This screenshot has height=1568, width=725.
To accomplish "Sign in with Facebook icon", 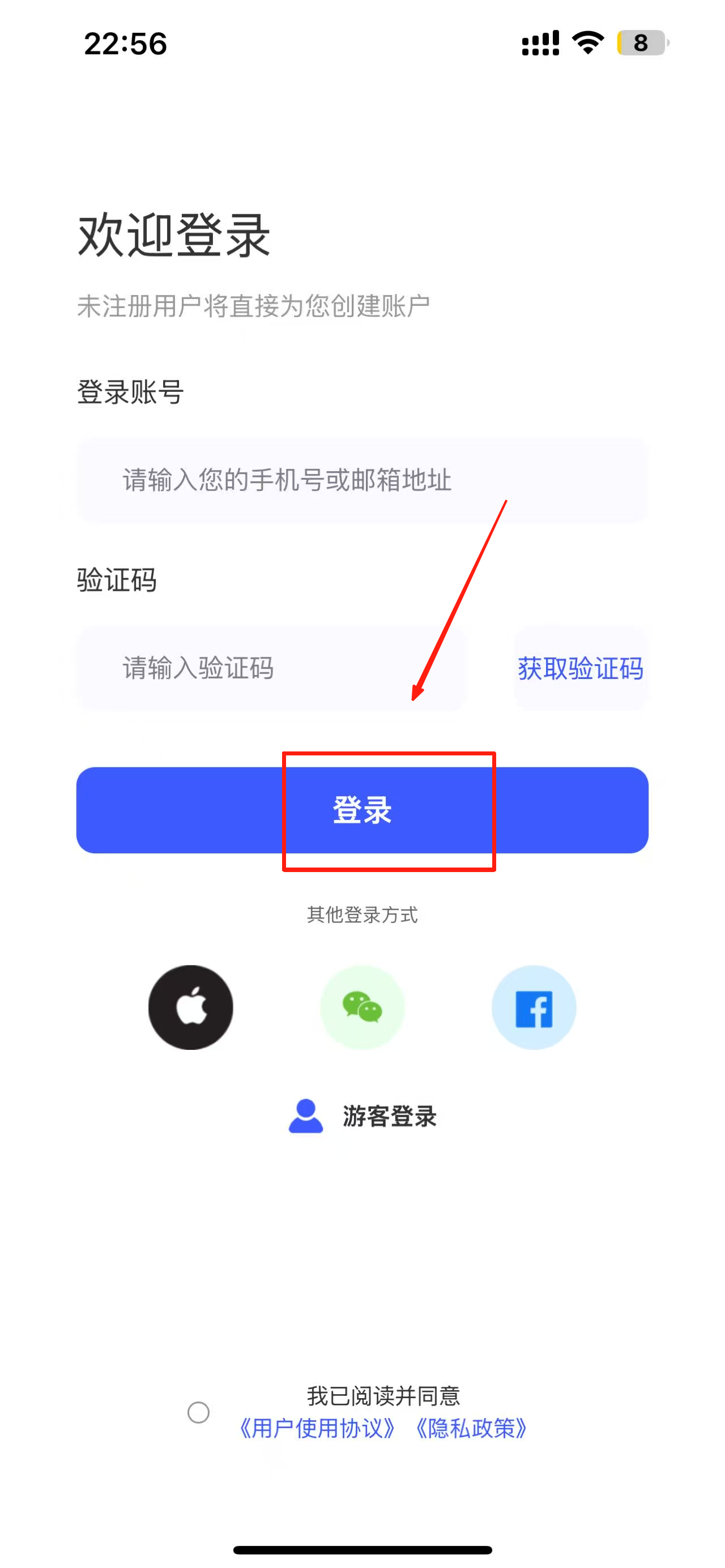I will pyautogui.click(x=534, y=1007).
